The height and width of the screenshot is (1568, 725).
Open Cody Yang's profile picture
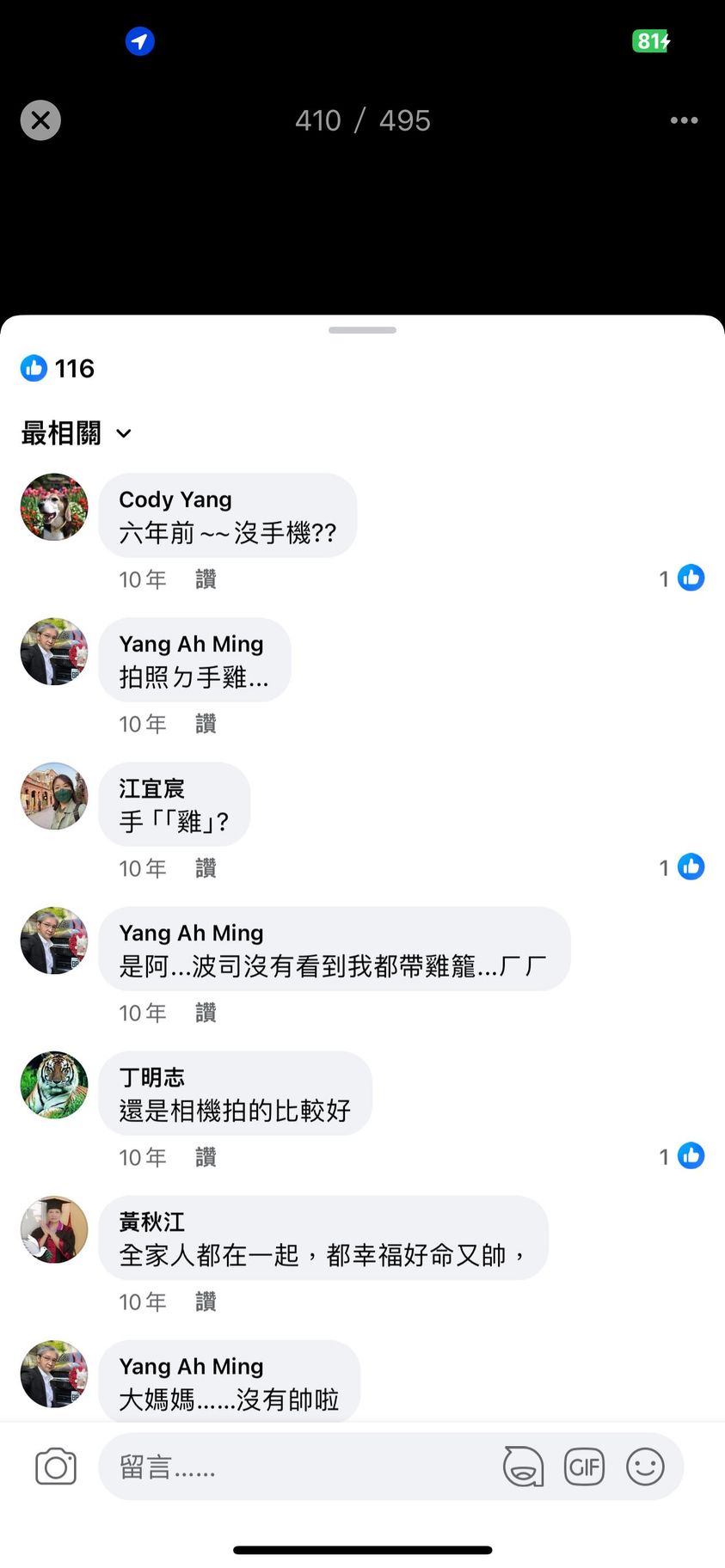[x=54, y=507]
